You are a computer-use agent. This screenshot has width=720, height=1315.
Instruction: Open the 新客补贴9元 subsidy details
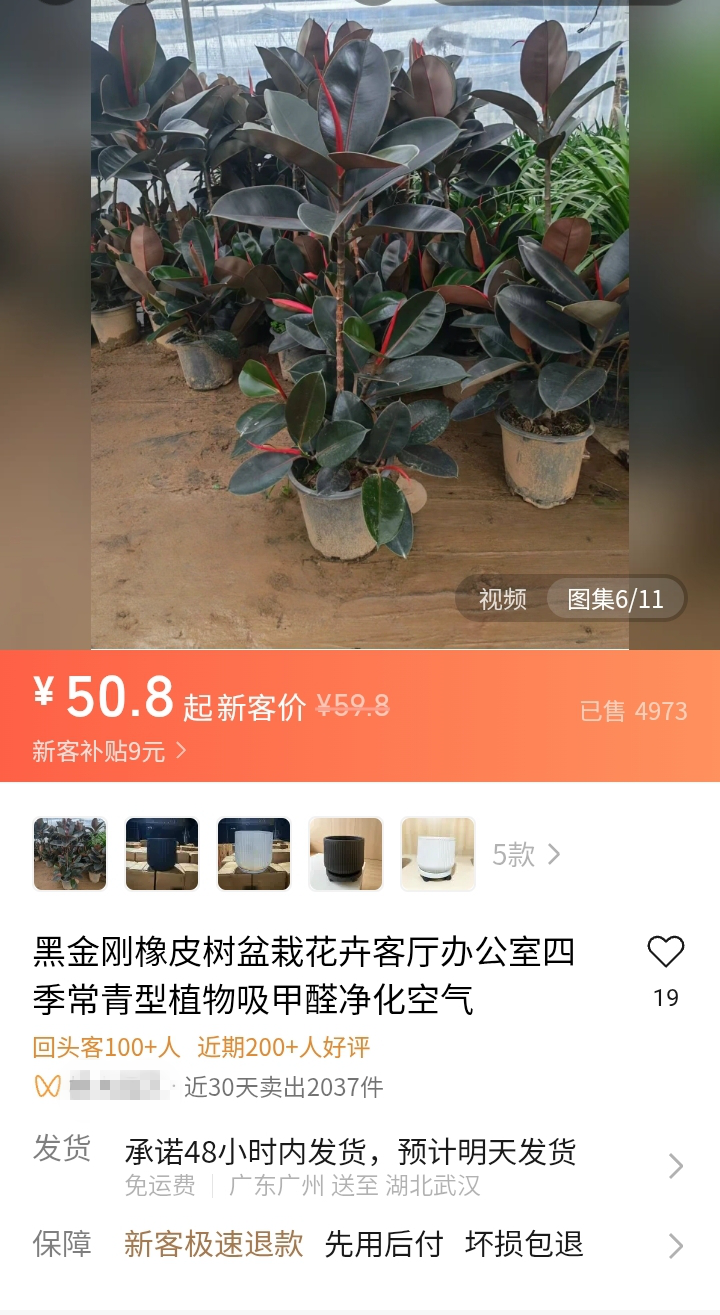tap(109, 751)
